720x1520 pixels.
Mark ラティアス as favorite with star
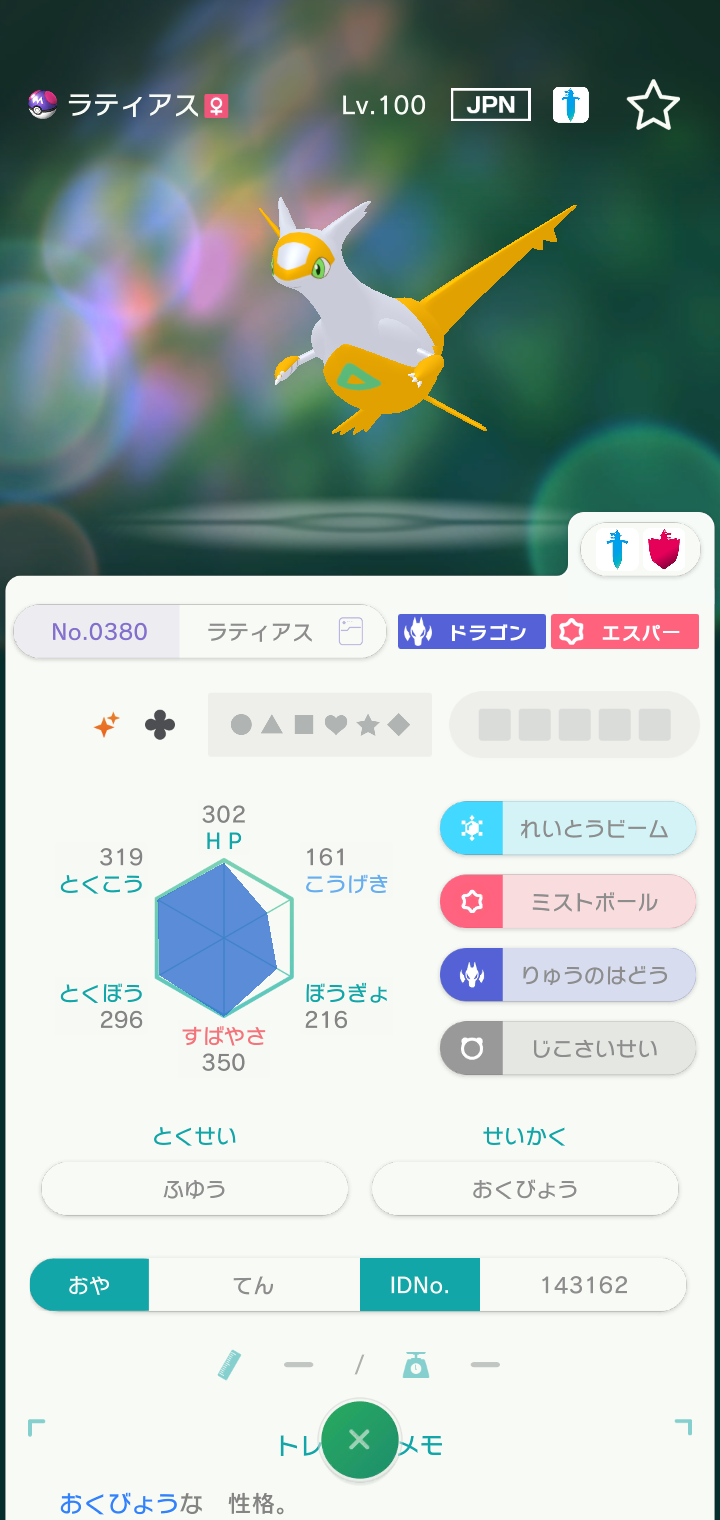(653, 106)
